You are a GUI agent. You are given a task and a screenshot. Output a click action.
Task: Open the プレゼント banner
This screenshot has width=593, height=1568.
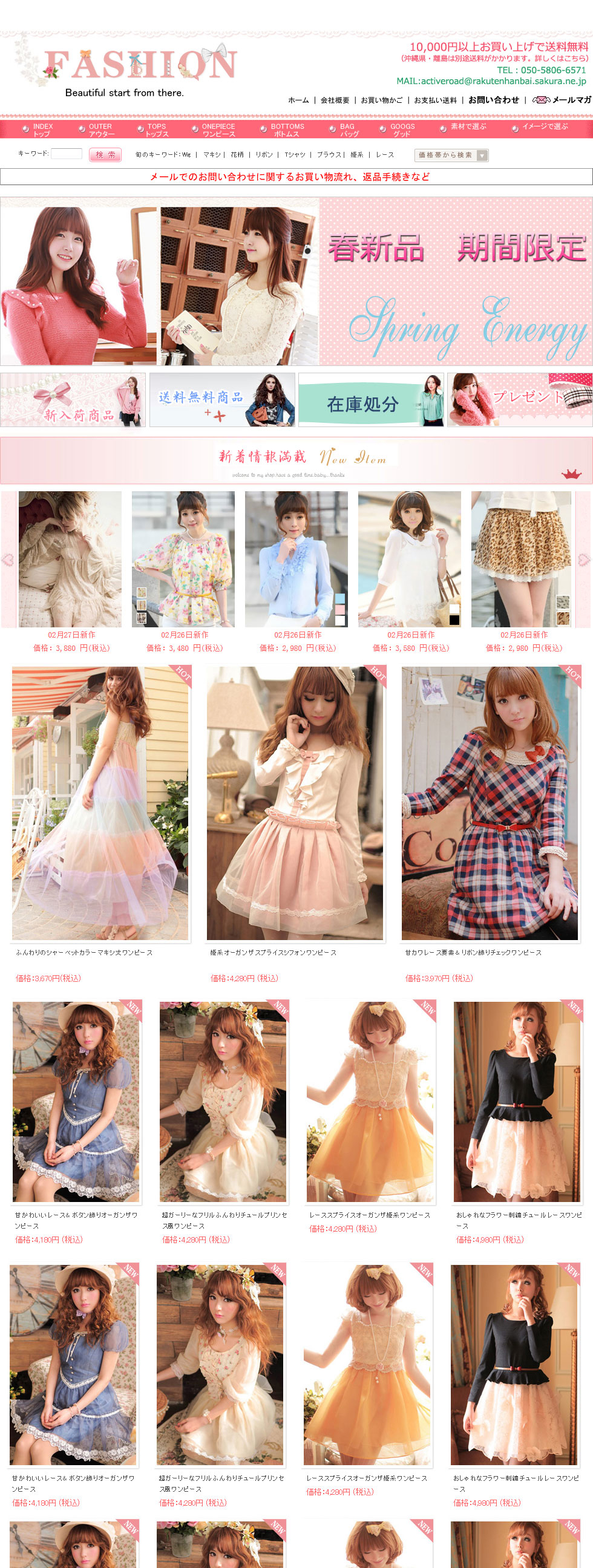[519, 400]
